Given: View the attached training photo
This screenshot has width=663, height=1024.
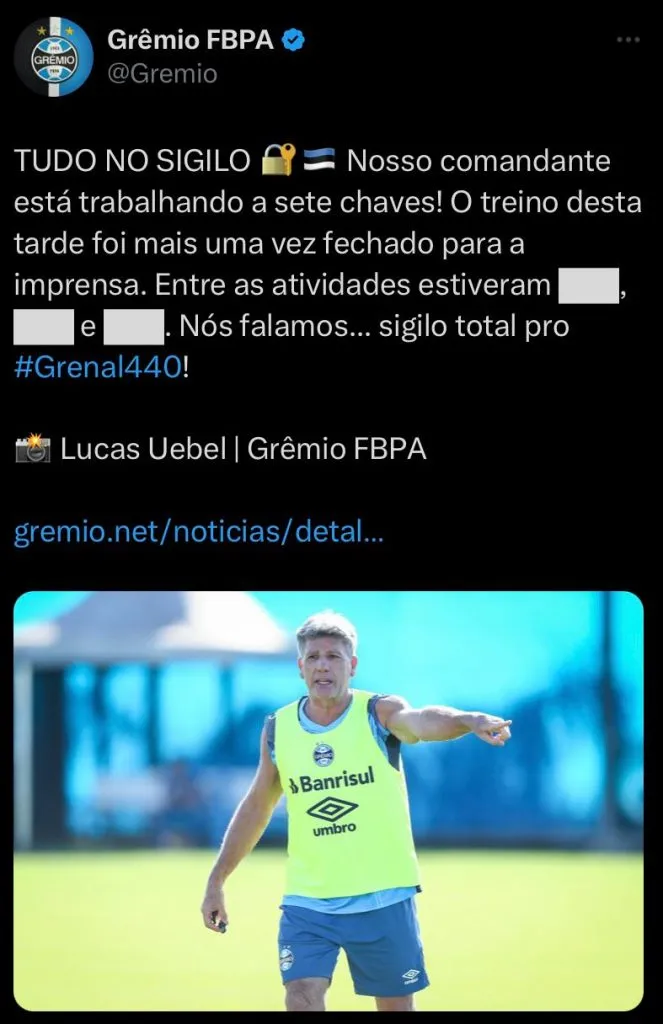Looking at the screenshot, I should [329, 800].
